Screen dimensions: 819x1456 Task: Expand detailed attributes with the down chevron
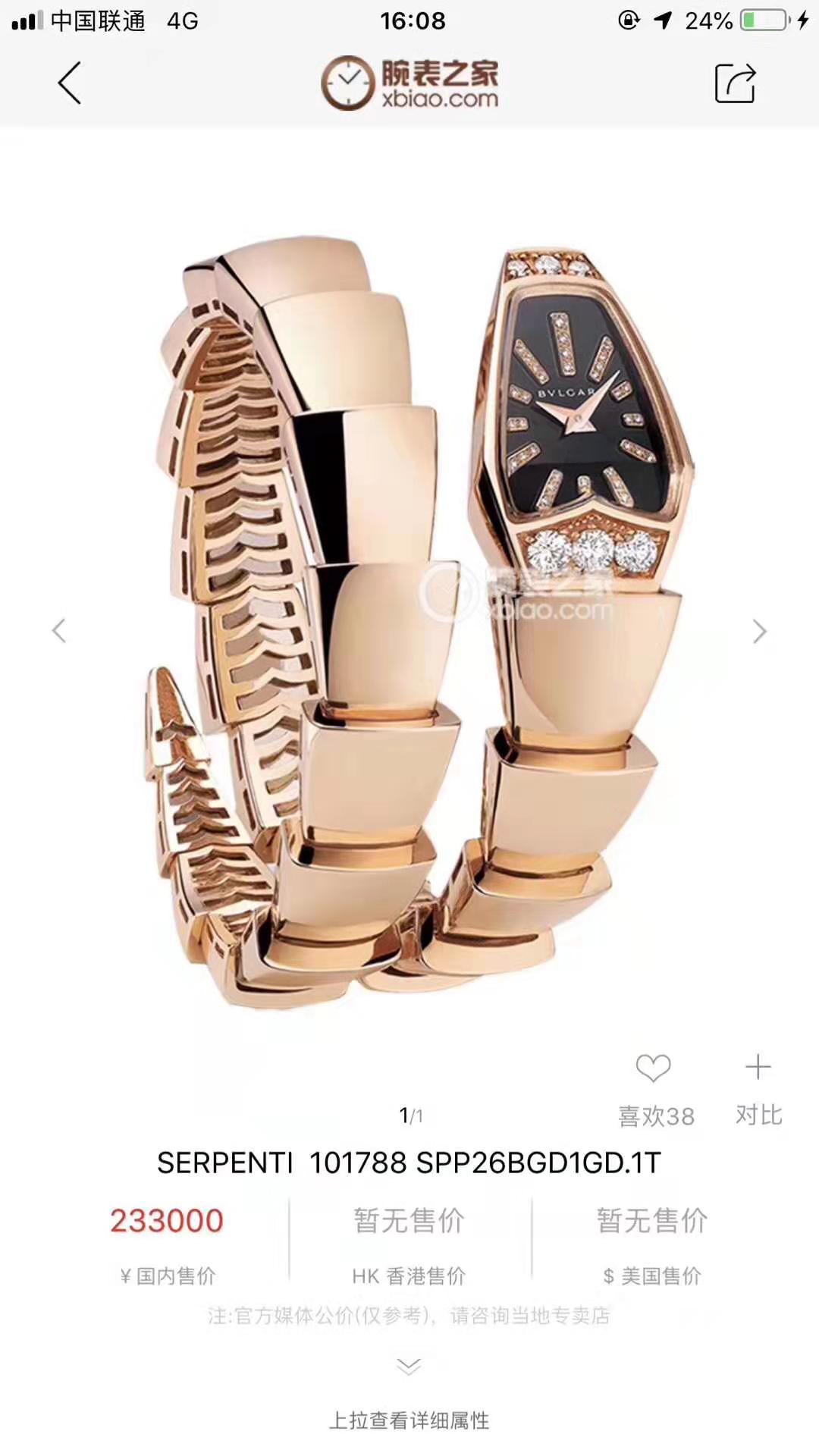(x=409, y=1367)
